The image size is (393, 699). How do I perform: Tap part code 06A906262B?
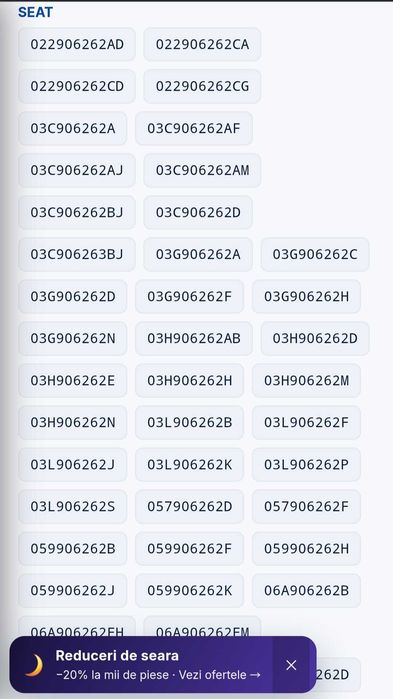click(x=307, y=590)
